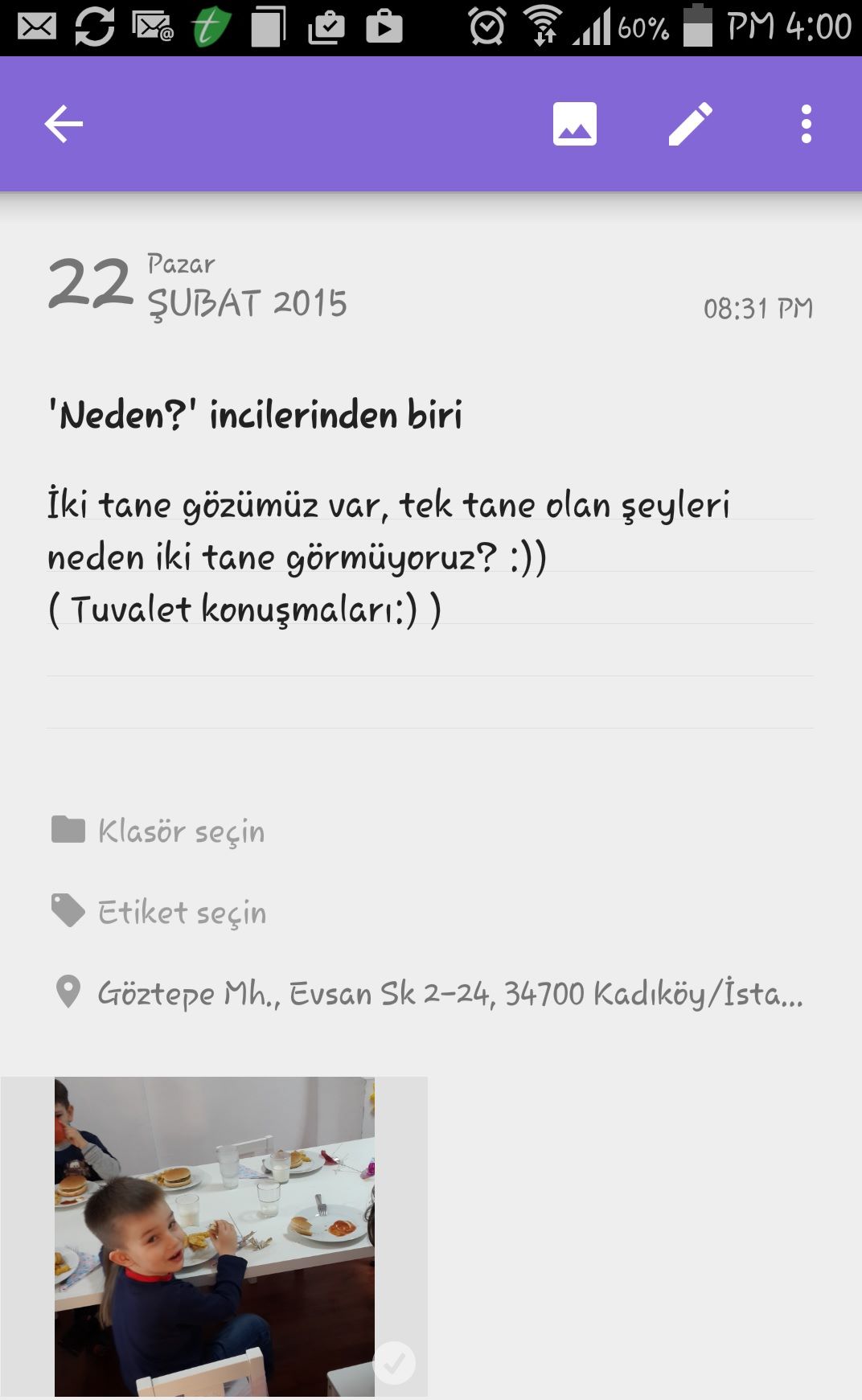Go back using the arrow icon
862x1400 pixels.
(64, 125)
